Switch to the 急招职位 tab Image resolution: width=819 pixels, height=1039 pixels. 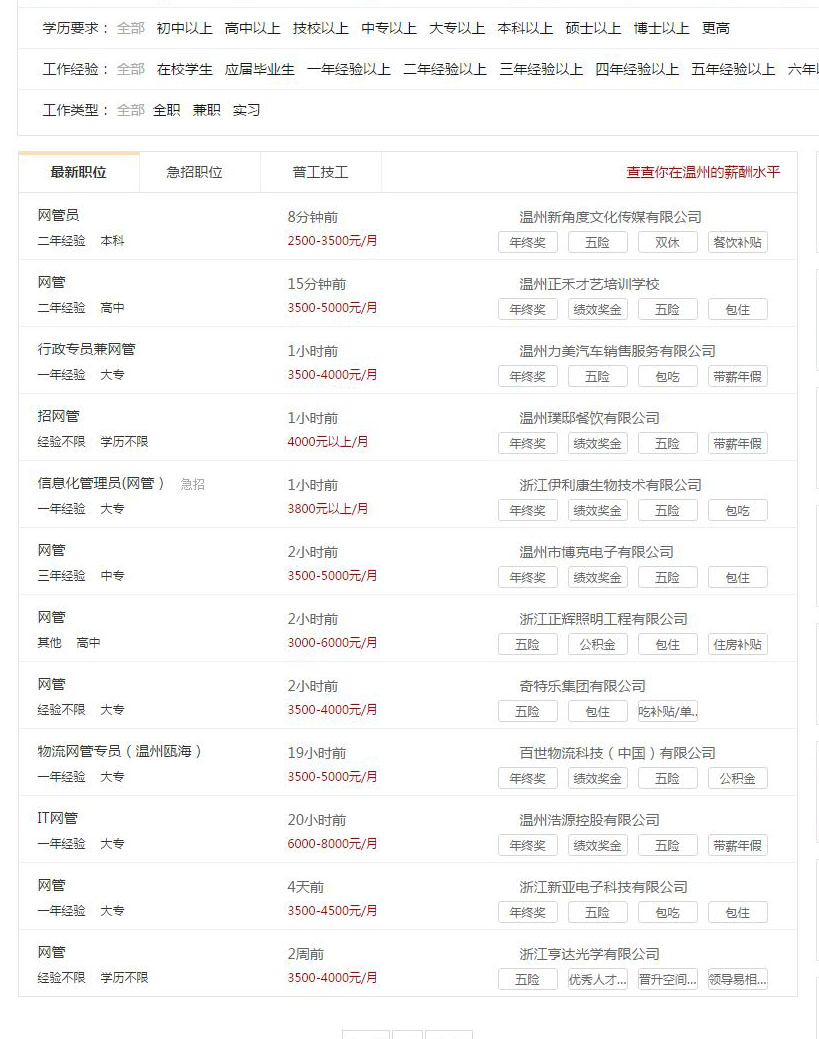(194, 172)
